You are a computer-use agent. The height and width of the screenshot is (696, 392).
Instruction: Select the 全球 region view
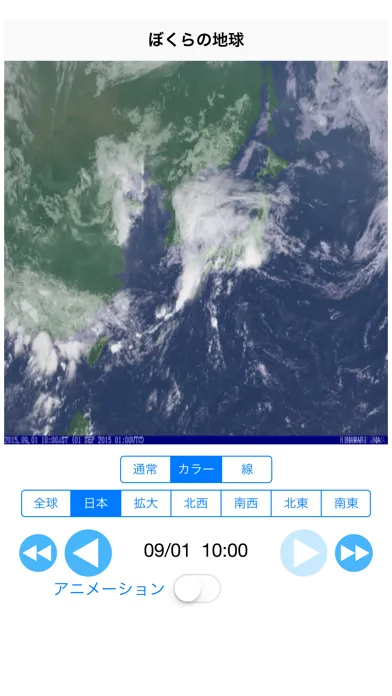point(46,503)
